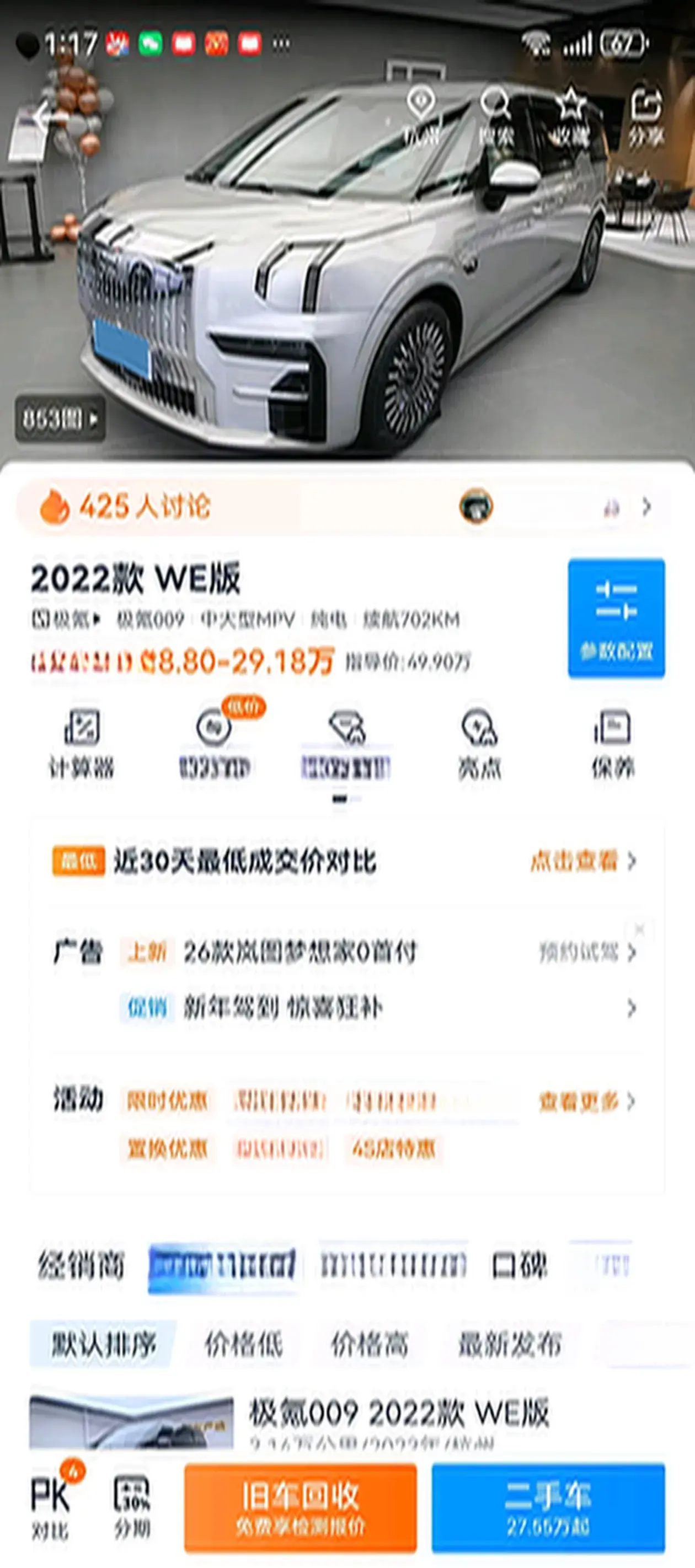Sort listings by 价格低

243,1344
